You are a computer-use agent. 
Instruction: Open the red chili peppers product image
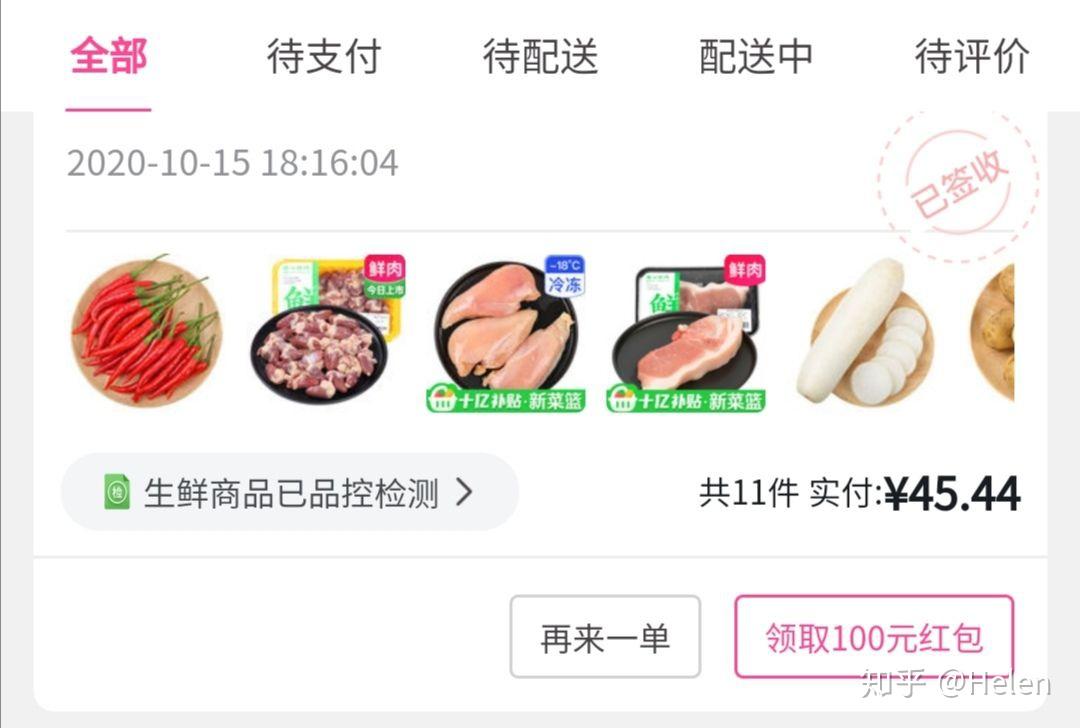click(146, 331)
